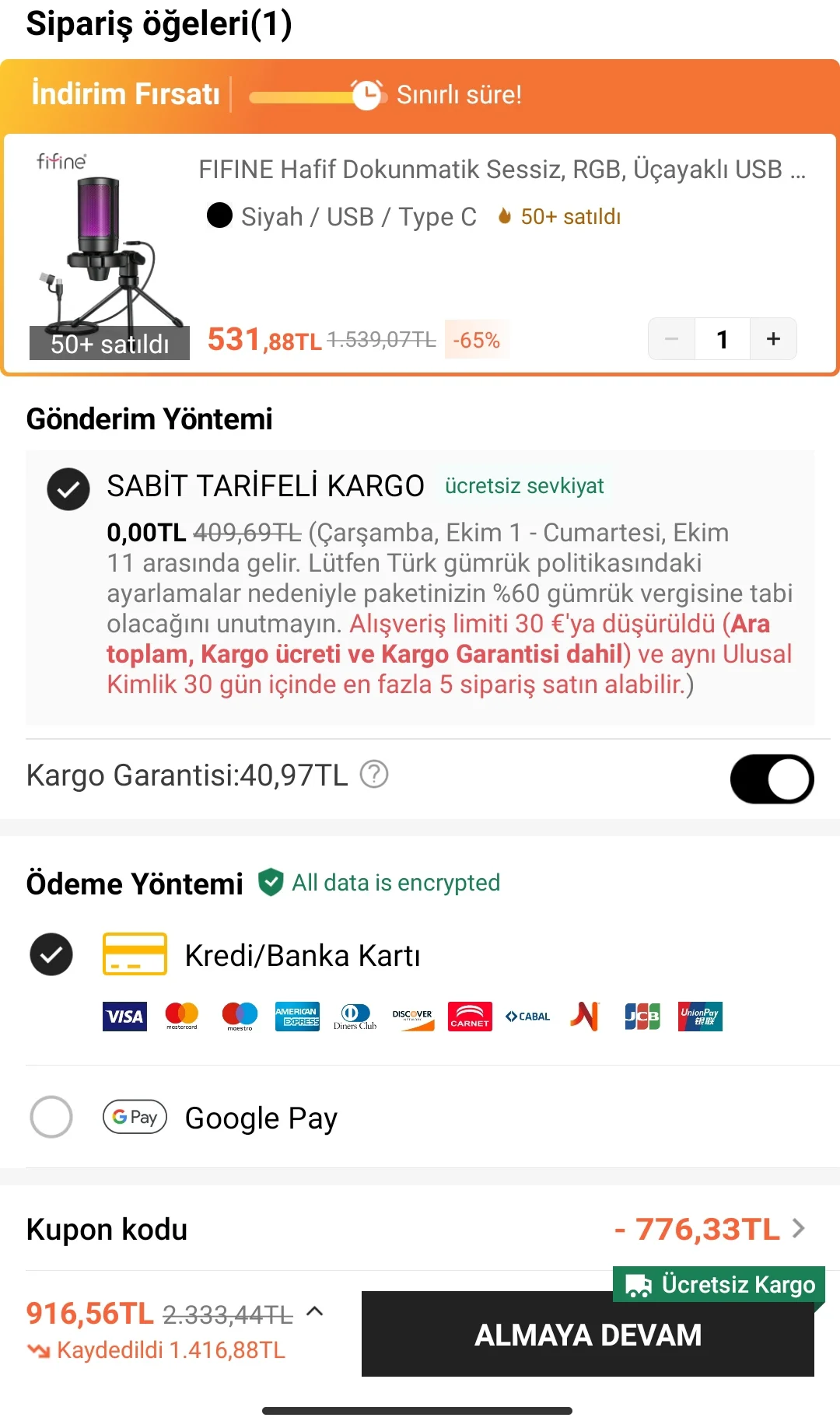Increase item quantity with plus button
Image resolution: width=840 pixels, height=1428 pixels.
pyautogui.click(x=773, y=339)
